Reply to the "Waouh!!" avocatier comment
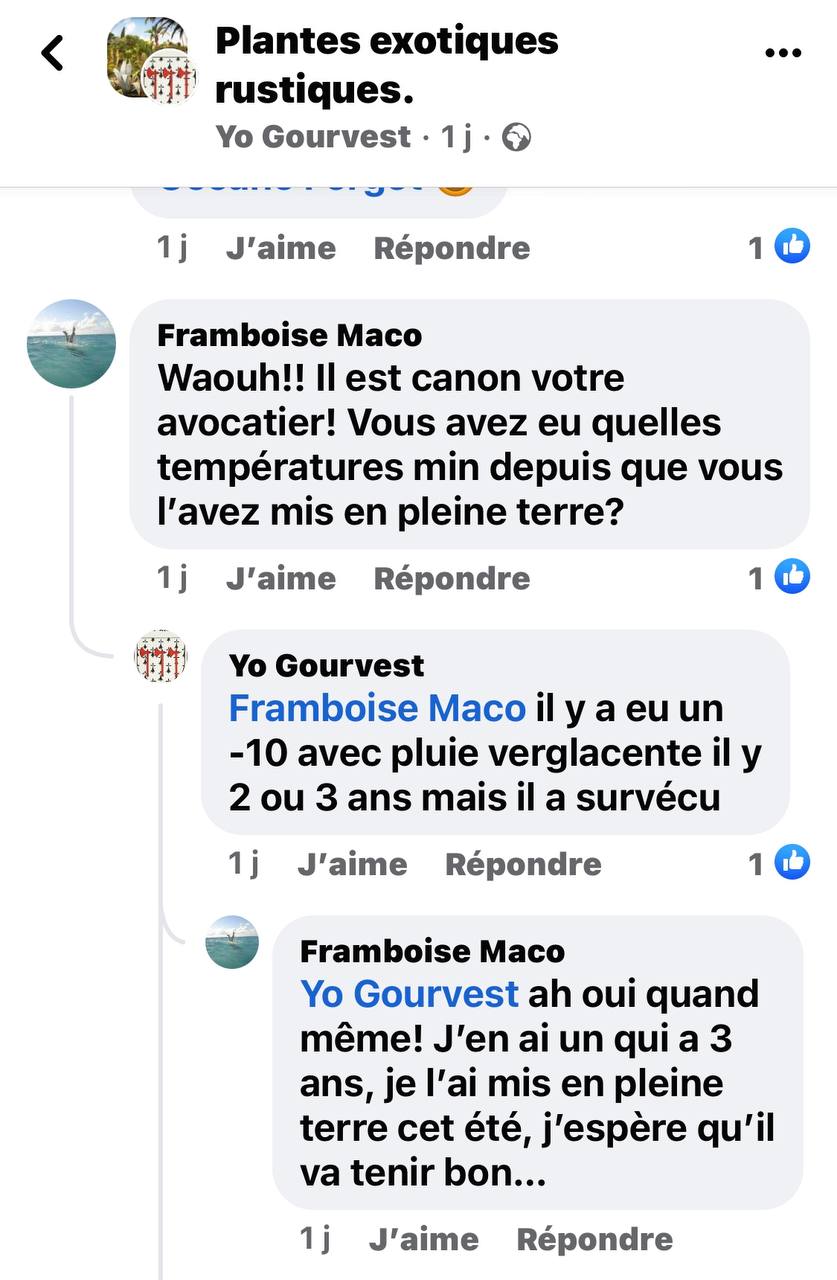 [451, 578]
